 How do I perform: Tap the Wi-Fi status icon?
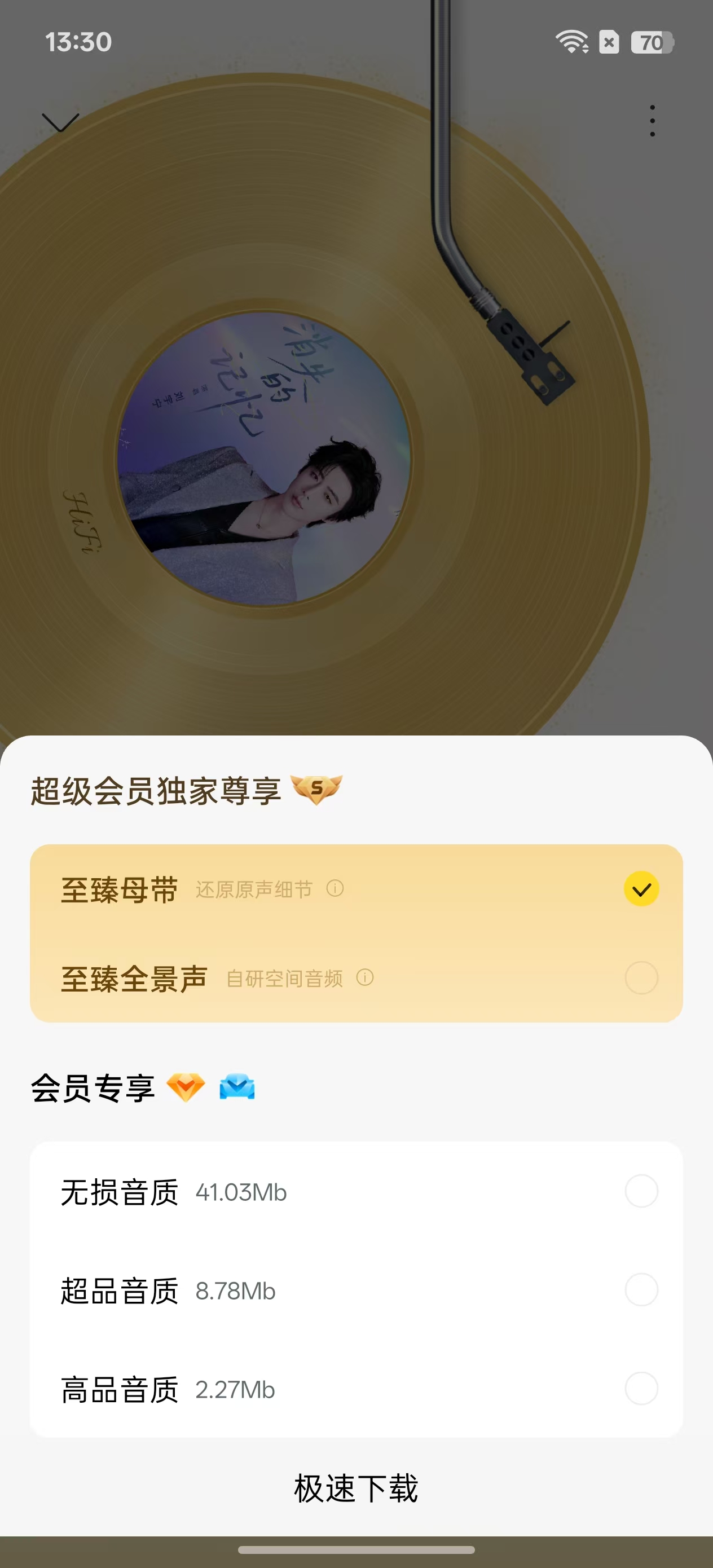click(x=571, y=42)
